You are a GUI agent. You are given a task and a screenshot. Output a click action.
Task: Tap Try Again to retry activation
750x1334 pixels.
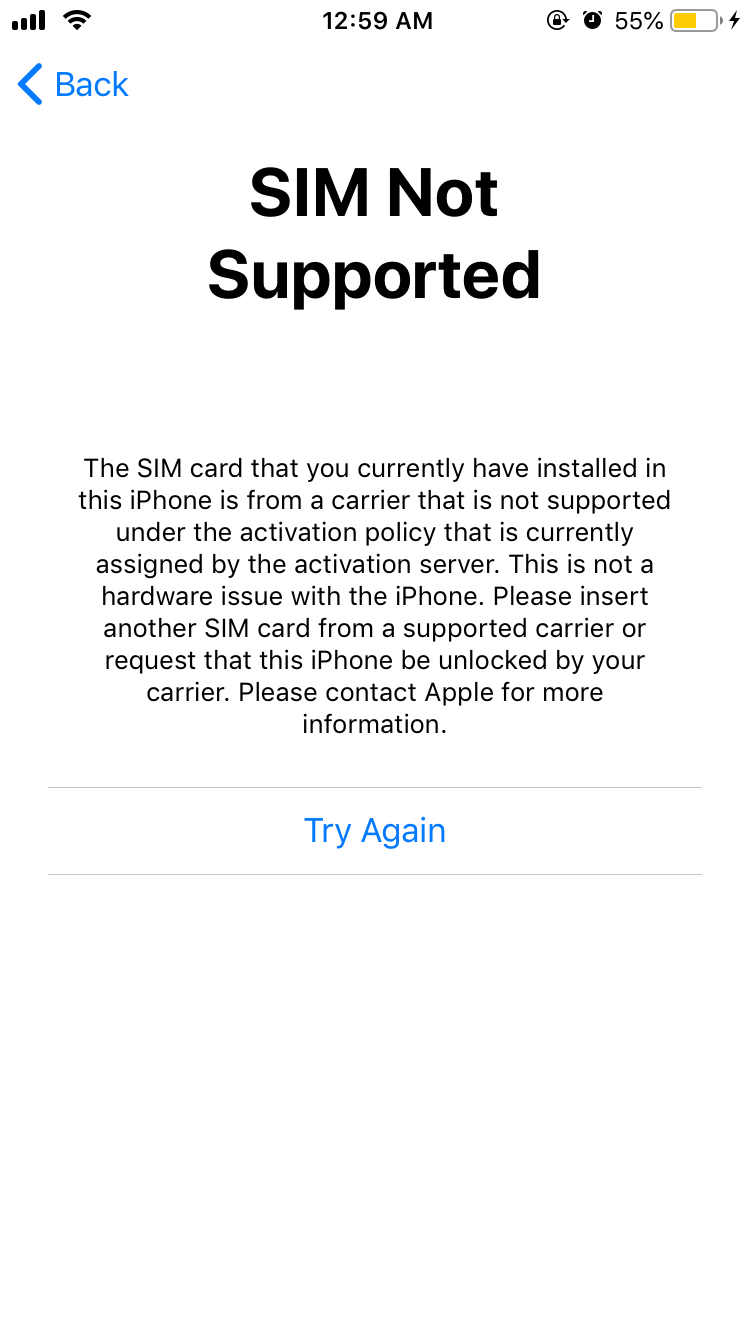click(375, 831)
